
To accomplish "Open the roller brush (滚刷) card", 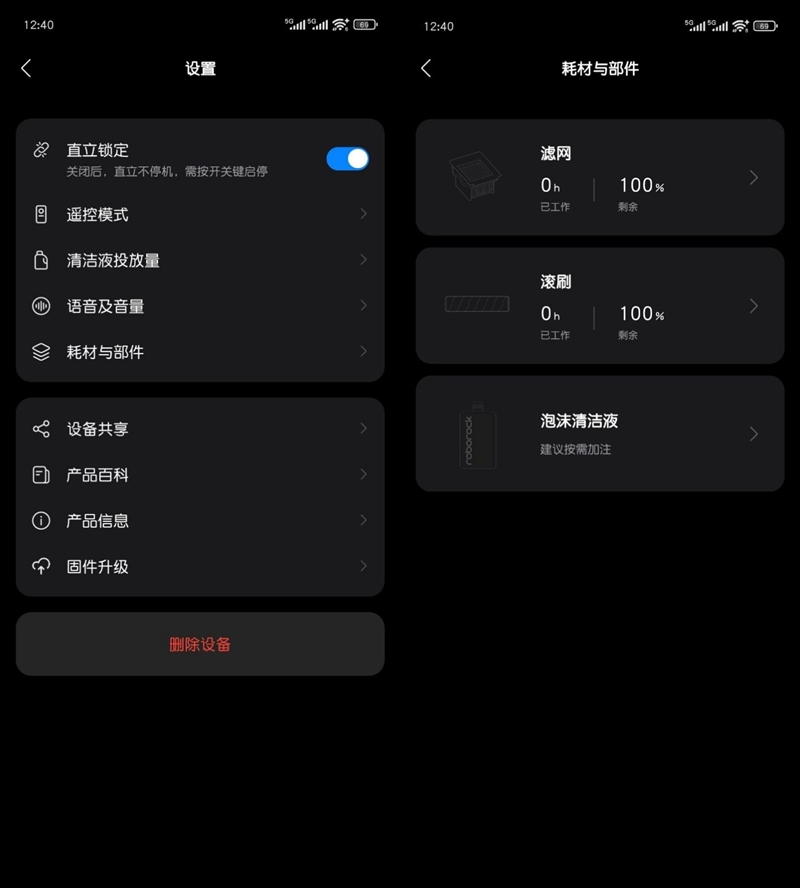I will [x=600, y=305].
